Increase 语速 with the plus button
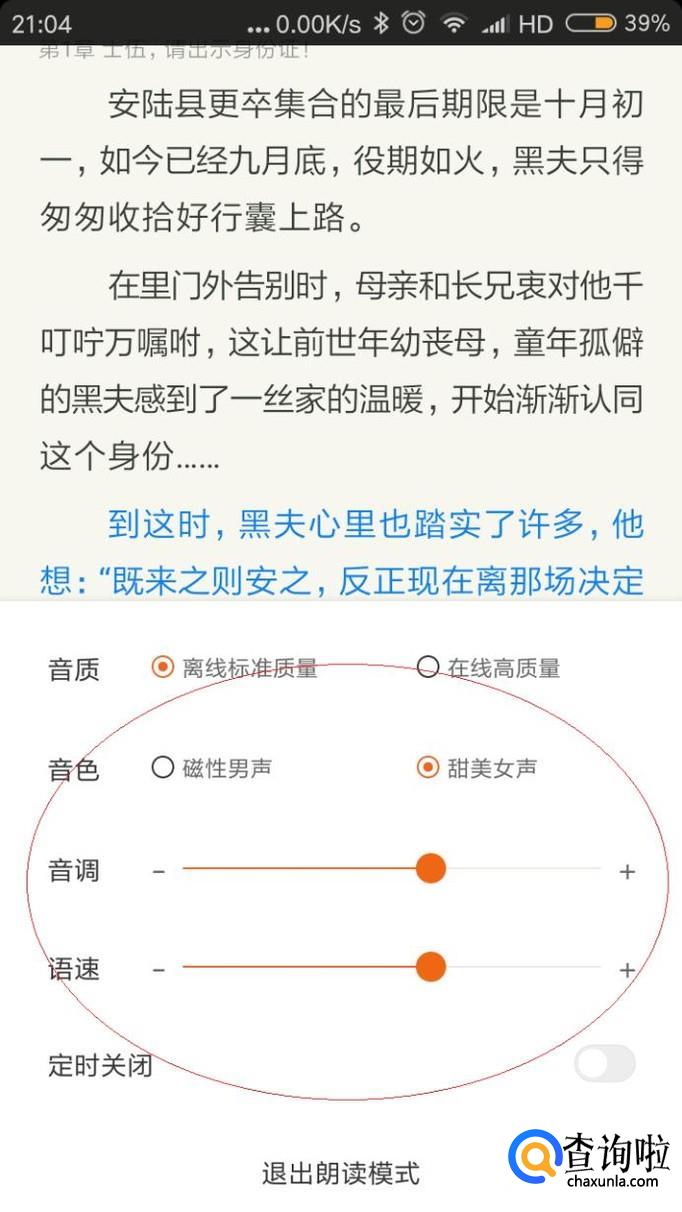This screenshot has height=1212, width=682. tap(627, 970)
